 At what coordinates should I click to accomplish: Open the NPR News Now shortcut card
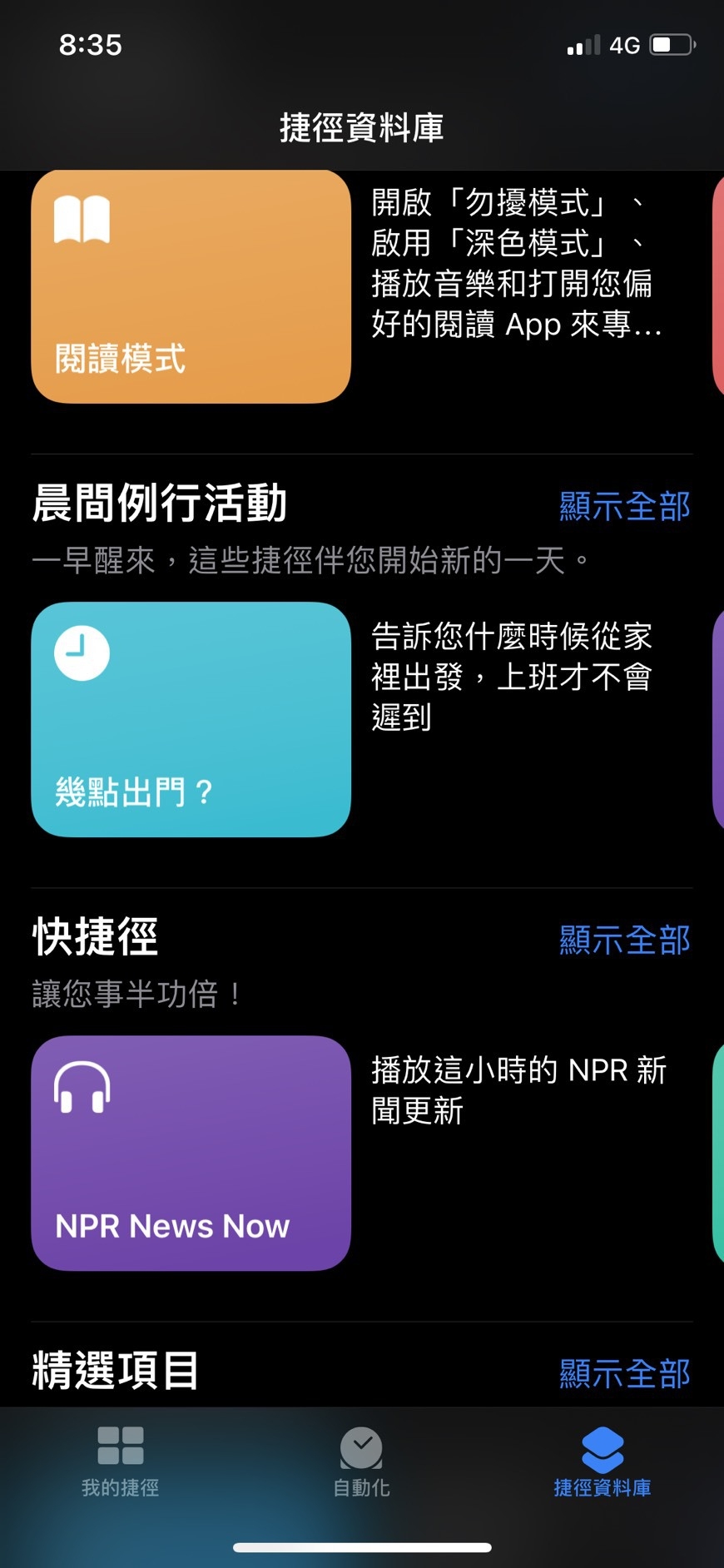pyautogui.click(x=191, y=1153)
